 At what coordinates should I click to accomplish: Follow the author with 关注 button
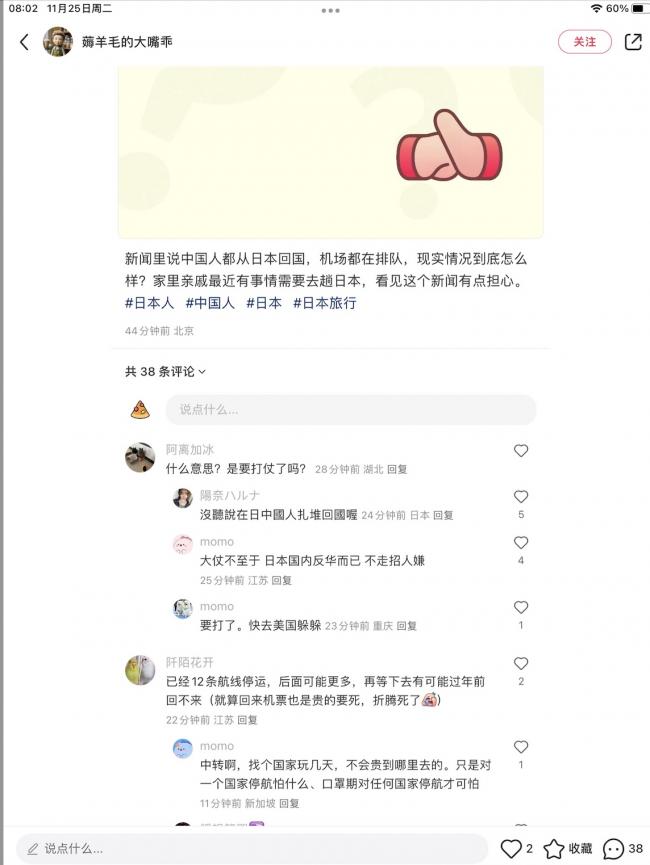(584, 42)
